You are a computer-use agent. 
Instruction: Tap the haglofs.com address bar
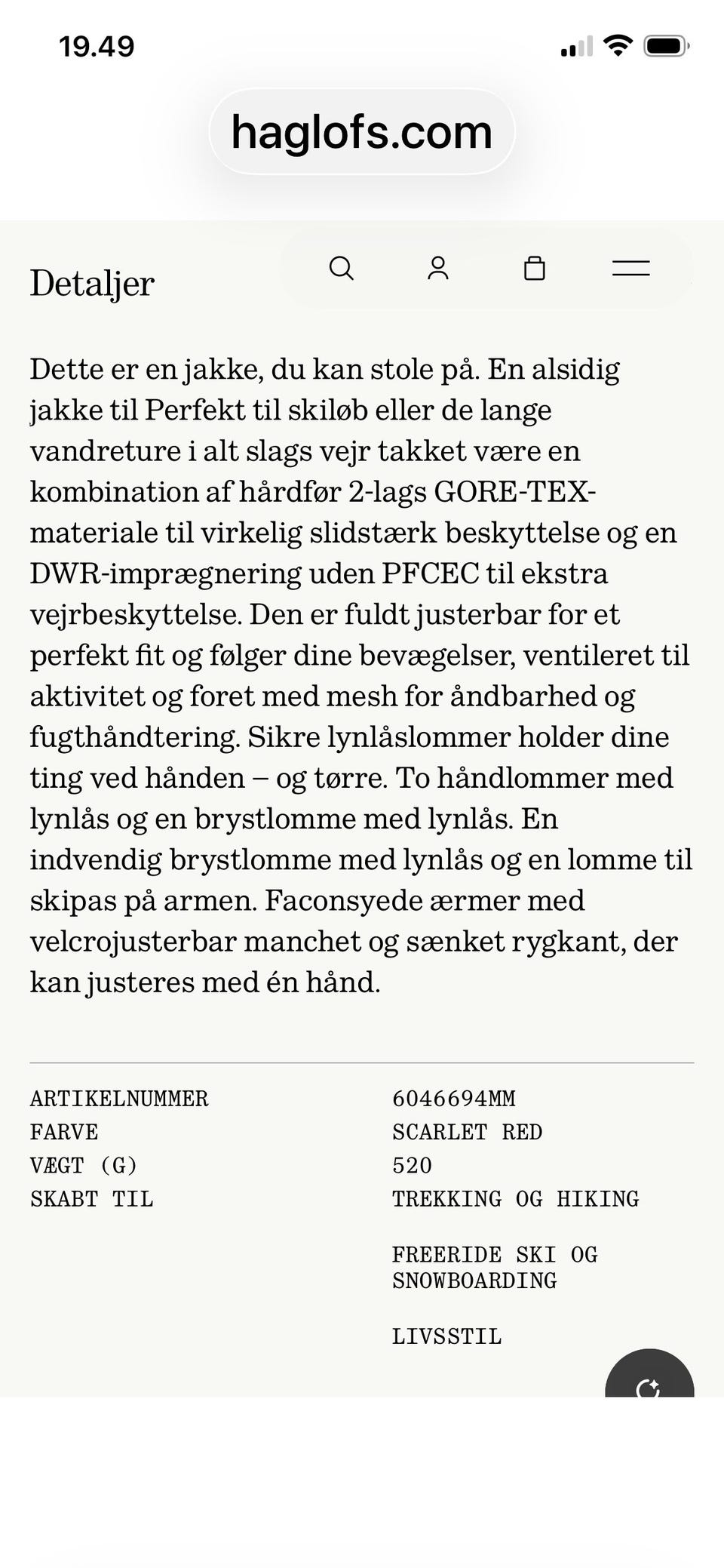click(x=362, y=132)
